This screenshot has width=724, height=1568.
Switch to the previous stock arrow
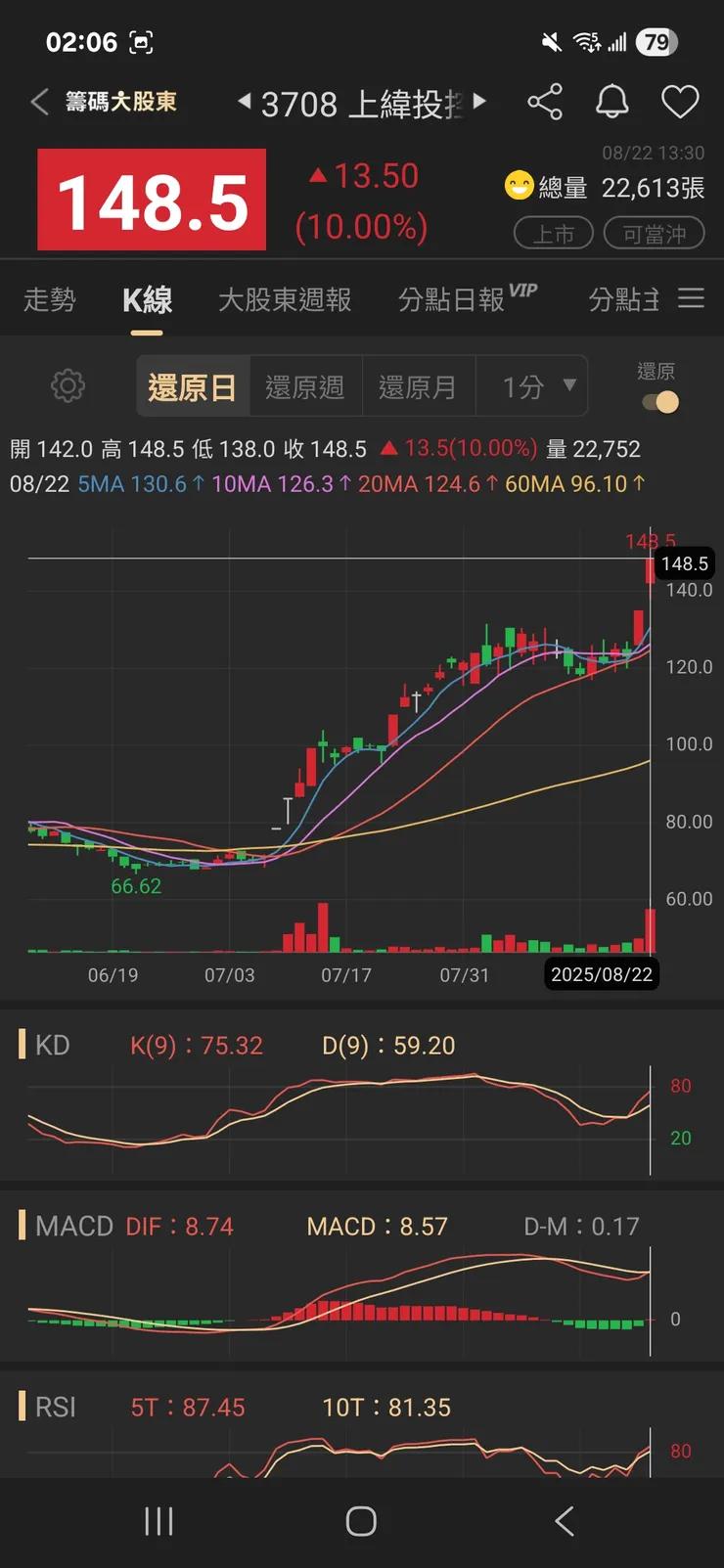pos(245,101)
